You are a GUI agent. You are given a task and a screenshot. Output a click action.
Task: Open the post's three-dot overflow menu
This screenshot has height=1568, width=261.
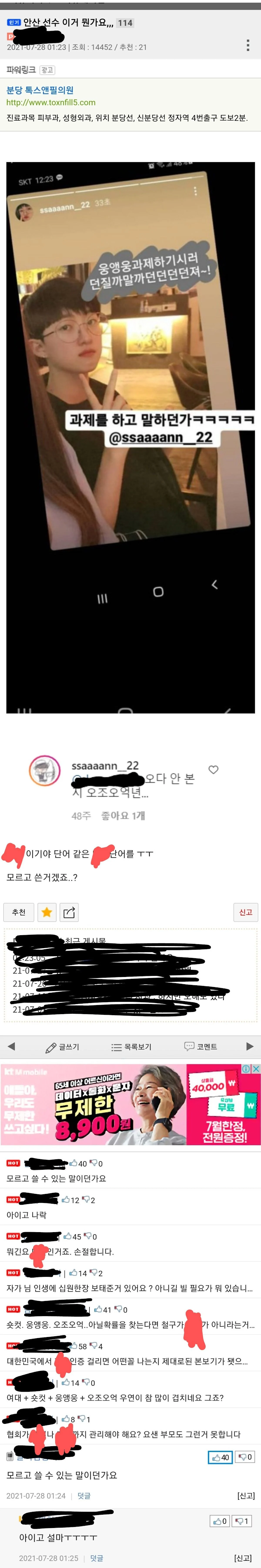[x=247, y=46]
